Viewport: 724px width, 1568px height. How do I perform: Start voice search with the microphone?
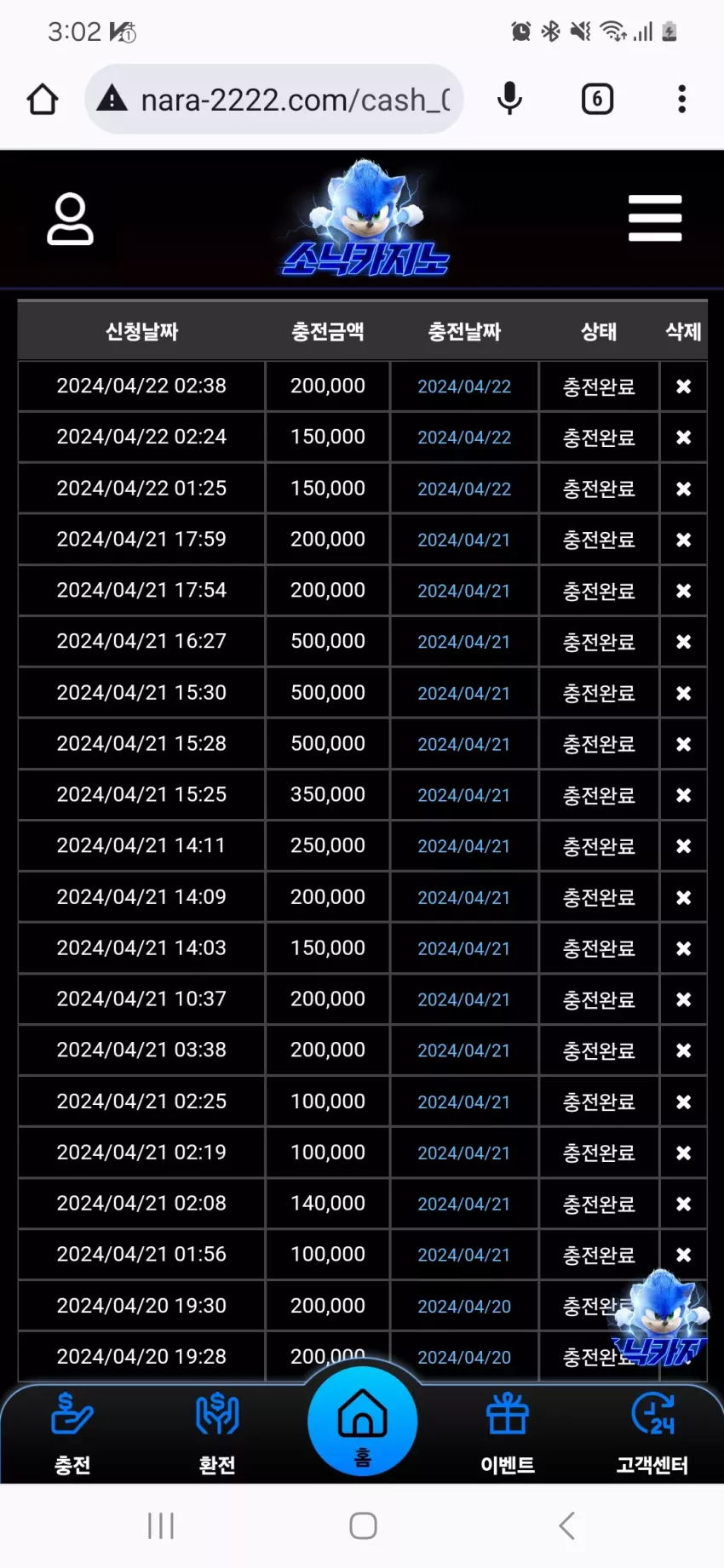point(509,100)
